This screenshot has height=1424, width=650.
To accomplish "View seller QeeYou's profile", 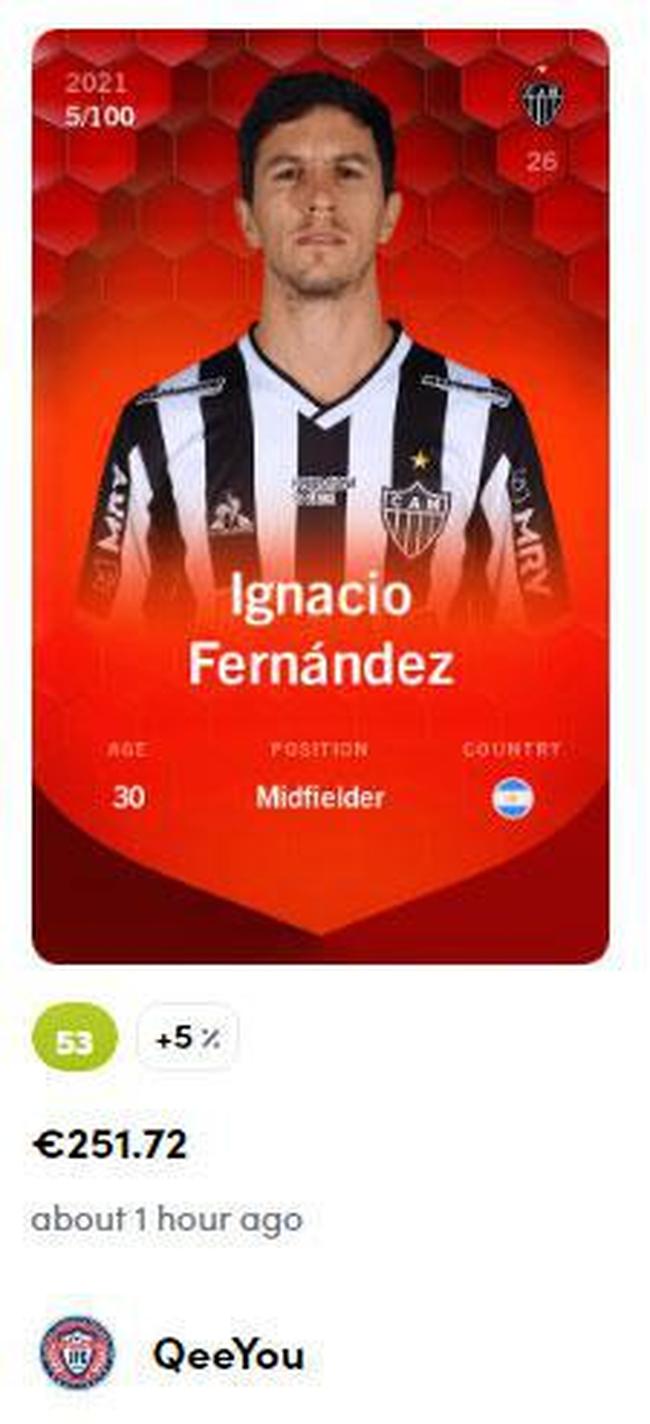I will (x=228, y=1356).
